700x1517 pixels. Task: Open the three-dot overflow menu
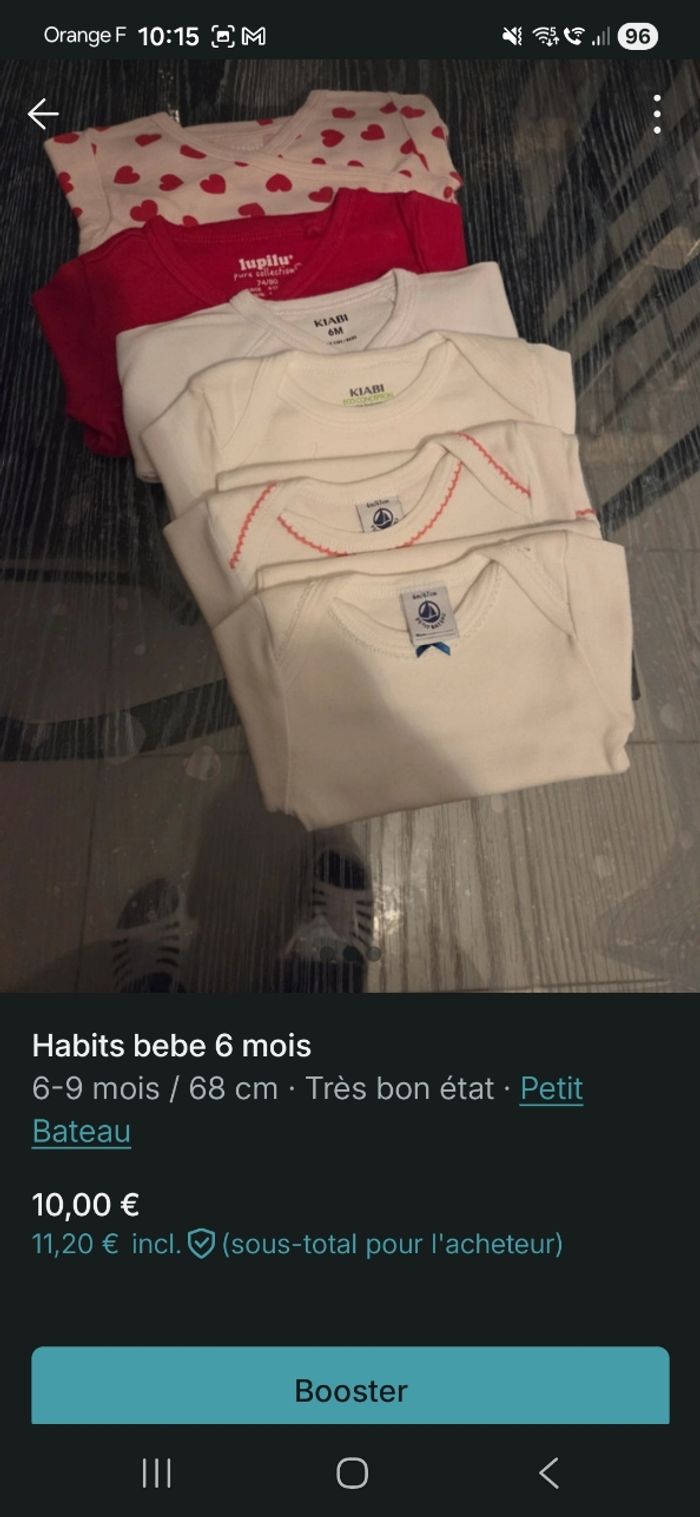tap(656, 114)
